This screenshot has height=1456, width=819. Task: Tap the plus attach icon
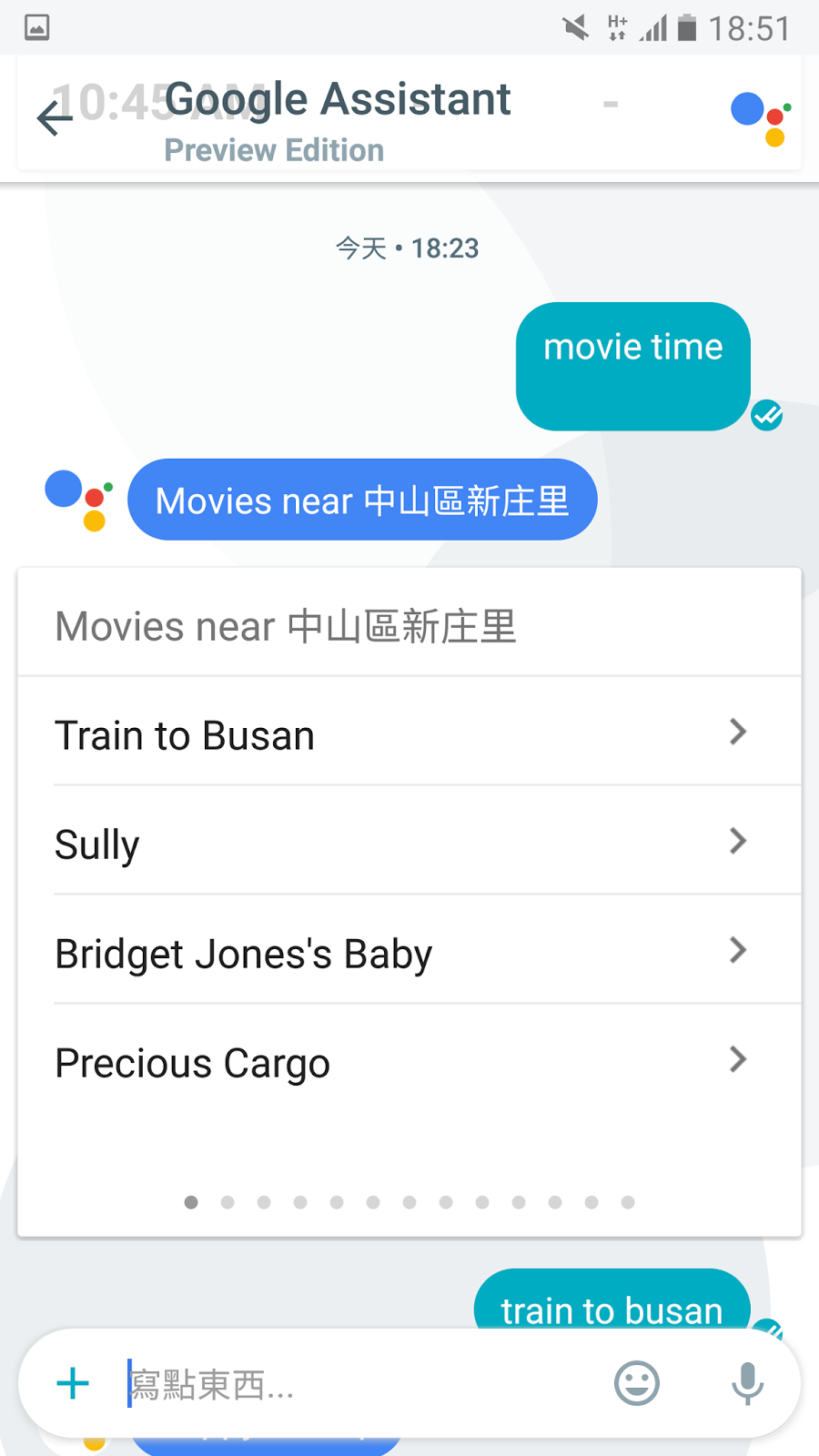pyautogui.click(x=73, y=1383)
